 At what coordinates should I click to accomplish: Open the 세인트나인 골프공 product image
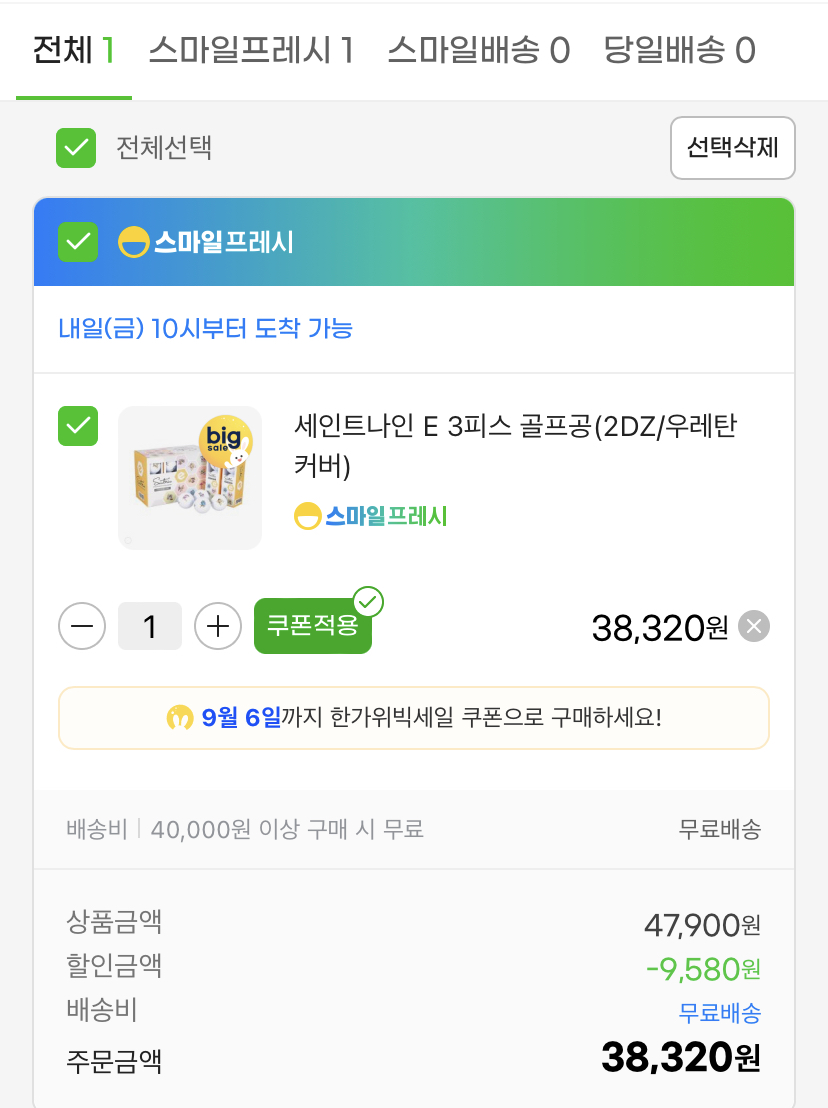coord(190,478)
